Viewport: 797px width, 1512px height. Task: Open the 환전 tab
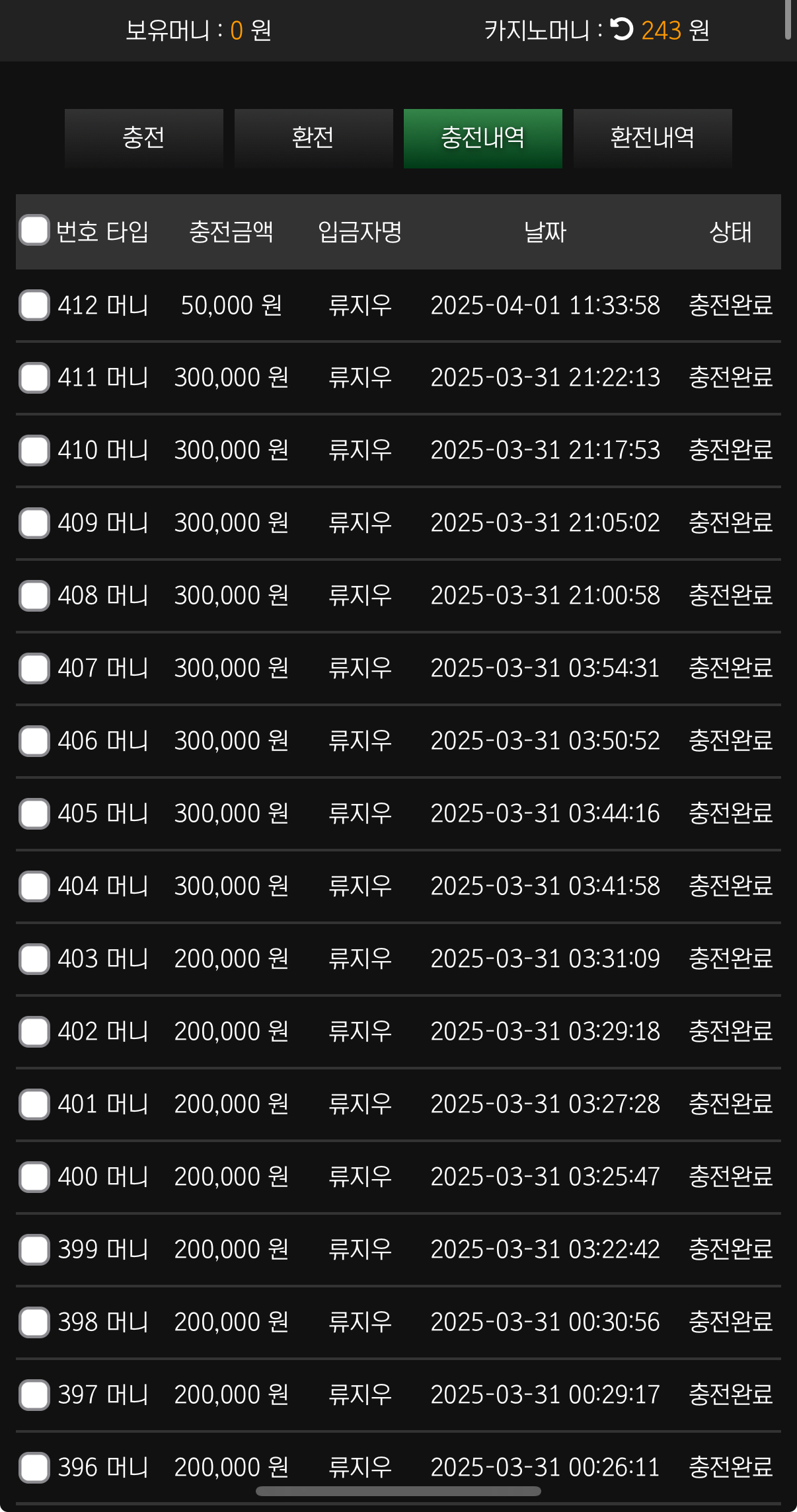tap(313, 138)
